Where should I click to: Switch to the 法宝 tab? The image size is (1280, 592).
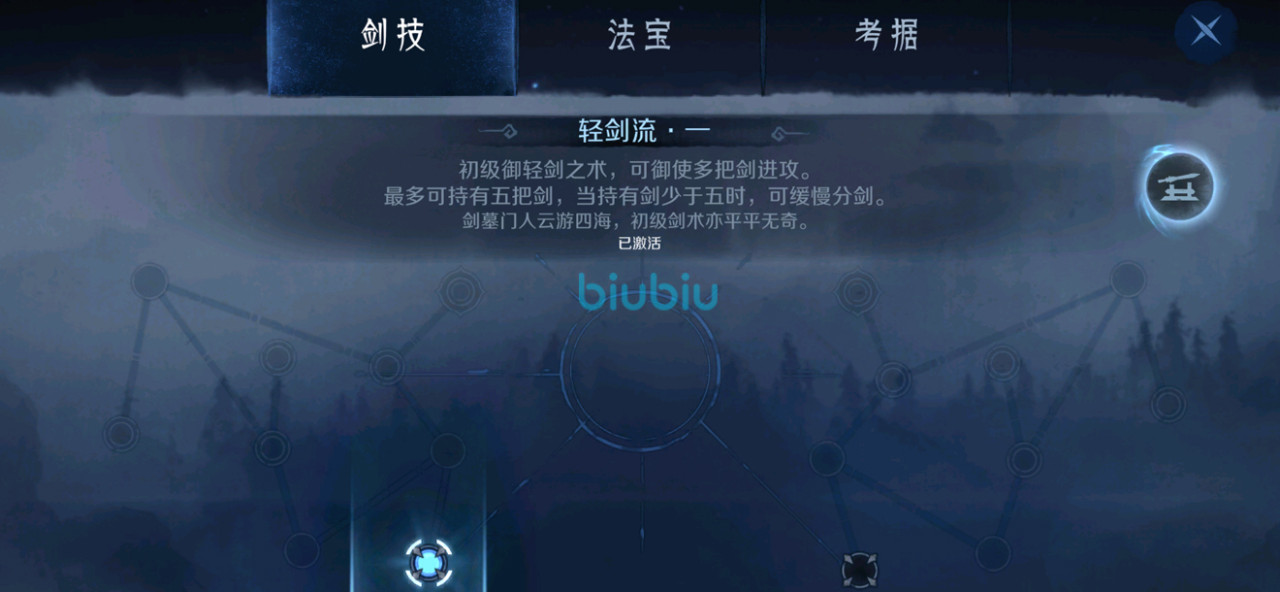[x=639, y=36]
